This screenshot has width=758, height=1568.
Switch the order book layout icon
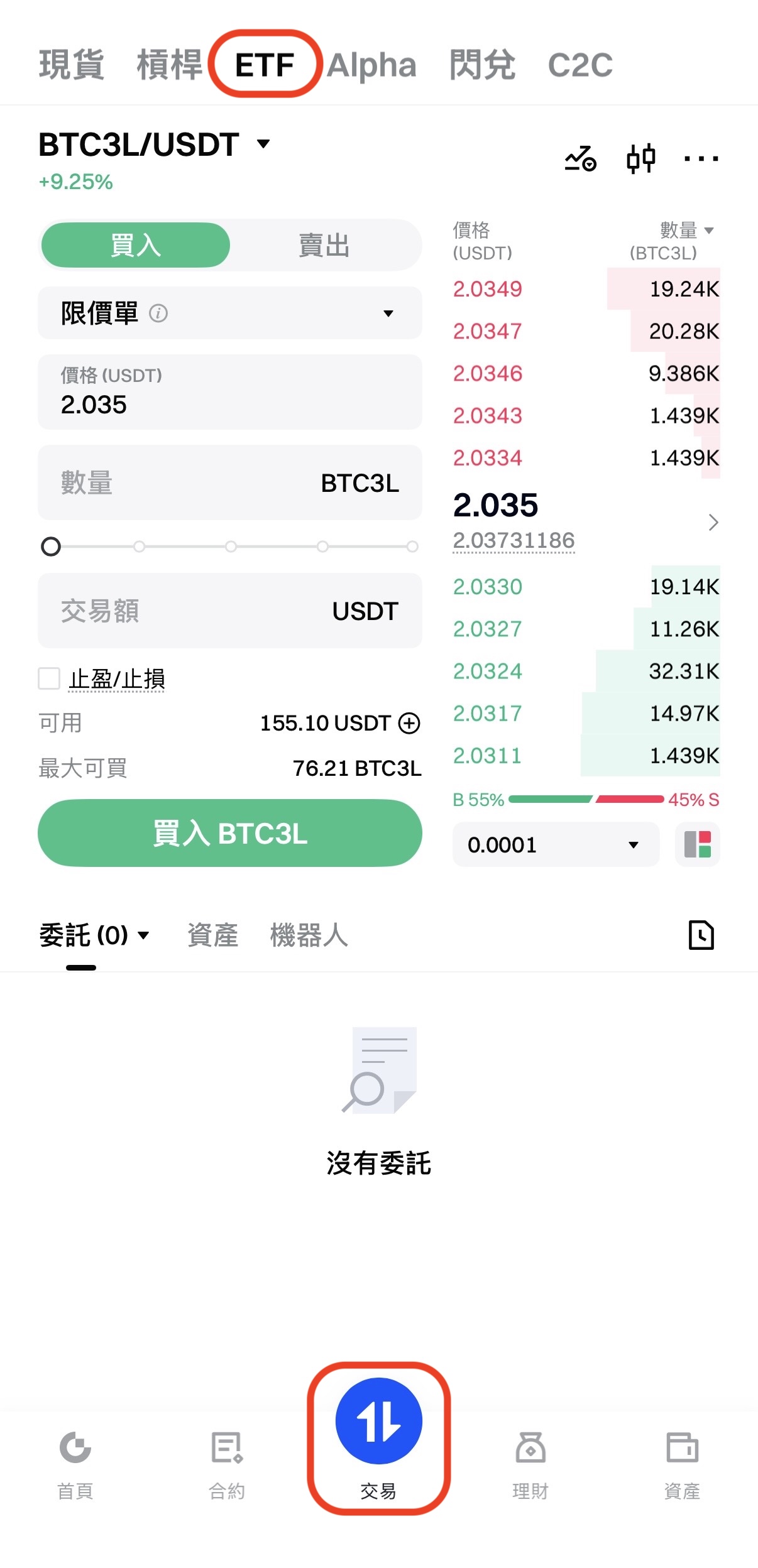pyautogui.click(x=697, y=845)
